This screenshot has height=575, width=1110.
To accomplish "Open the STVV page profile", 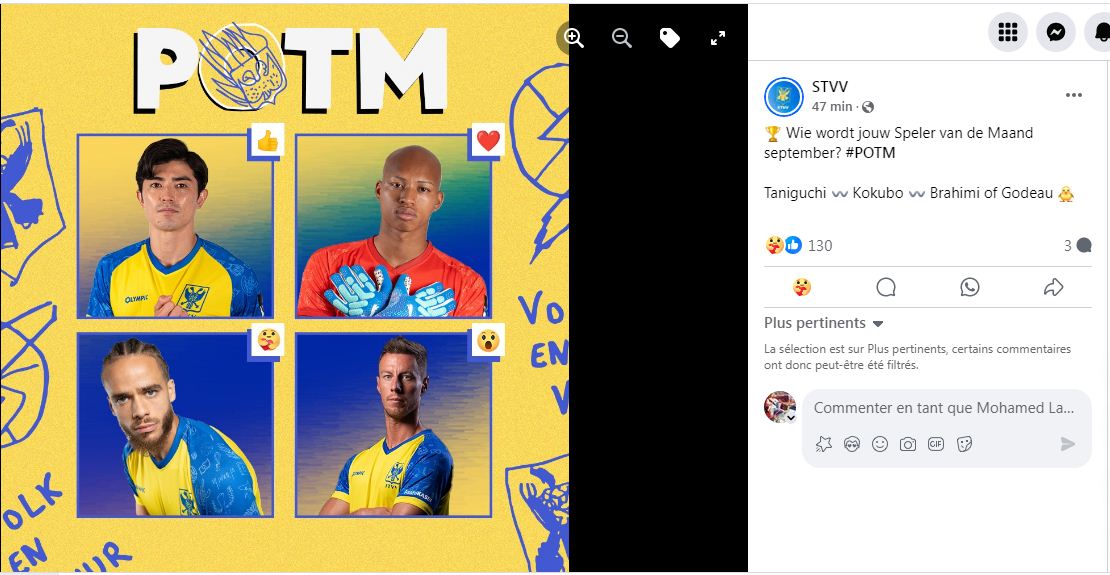I will [829, 87].
